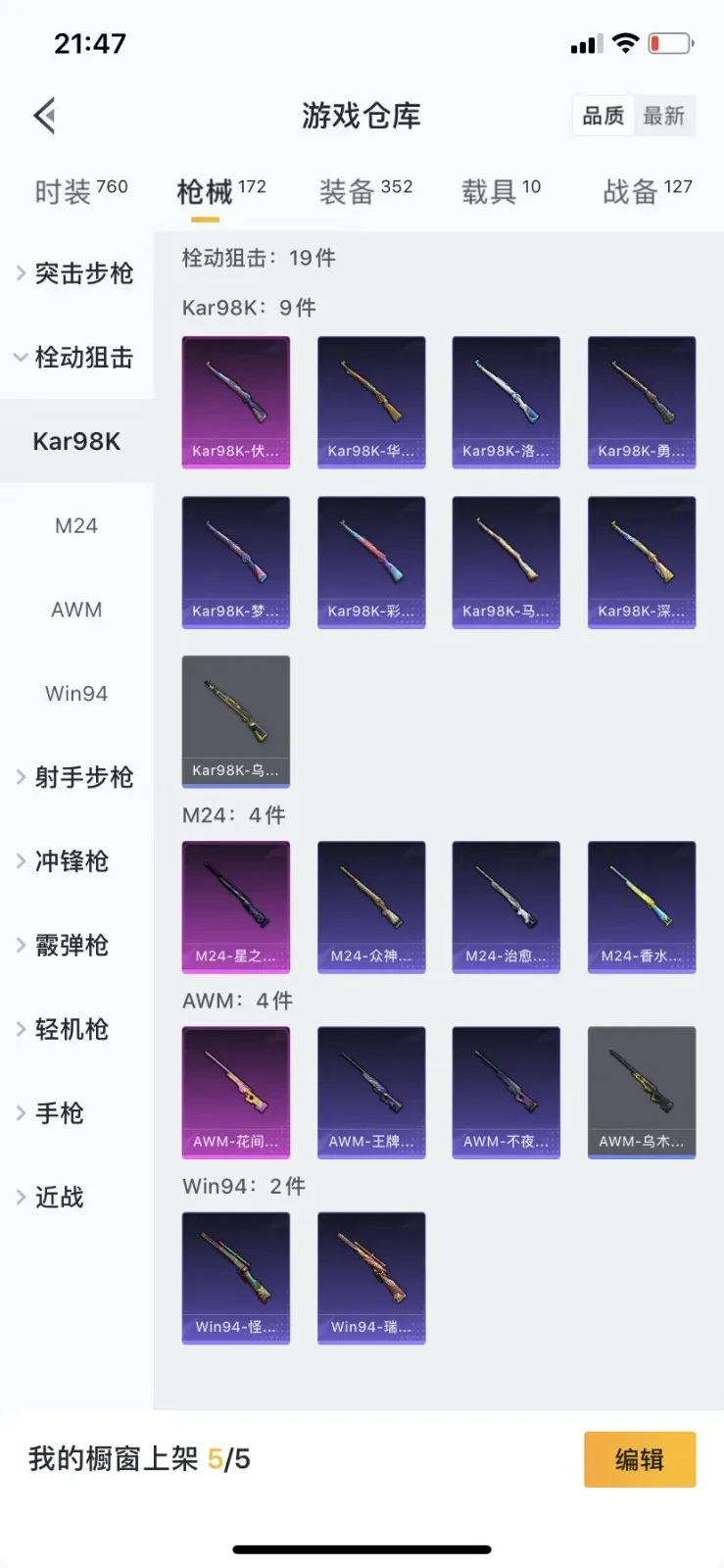The height and width of the screenshot is (1568, 724).
Task: Collapse the 栓动狙击 category
Action: (76, 358)
